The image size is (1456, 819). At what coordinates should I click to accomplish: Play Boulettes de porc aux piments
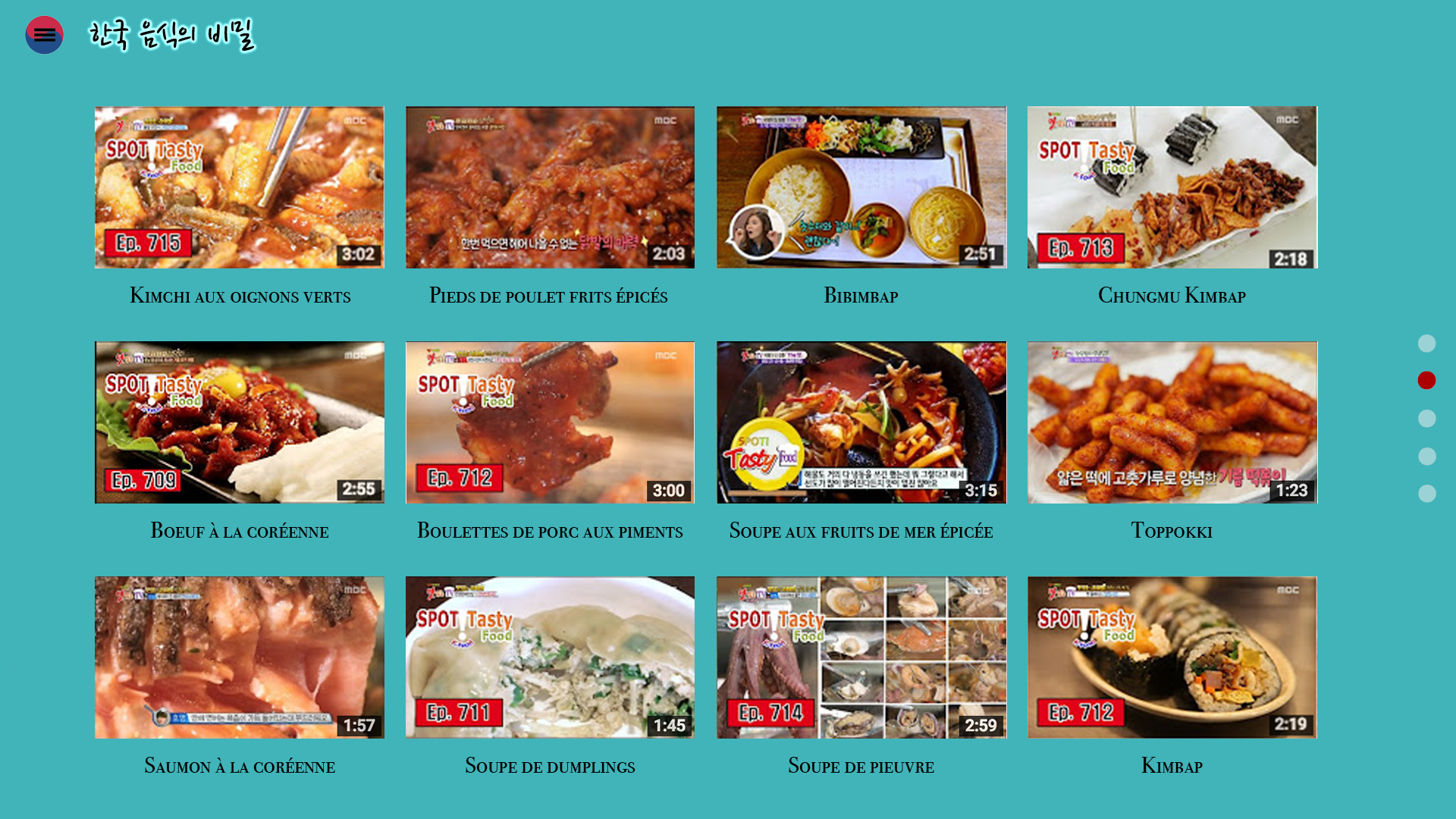coord(550,422)
